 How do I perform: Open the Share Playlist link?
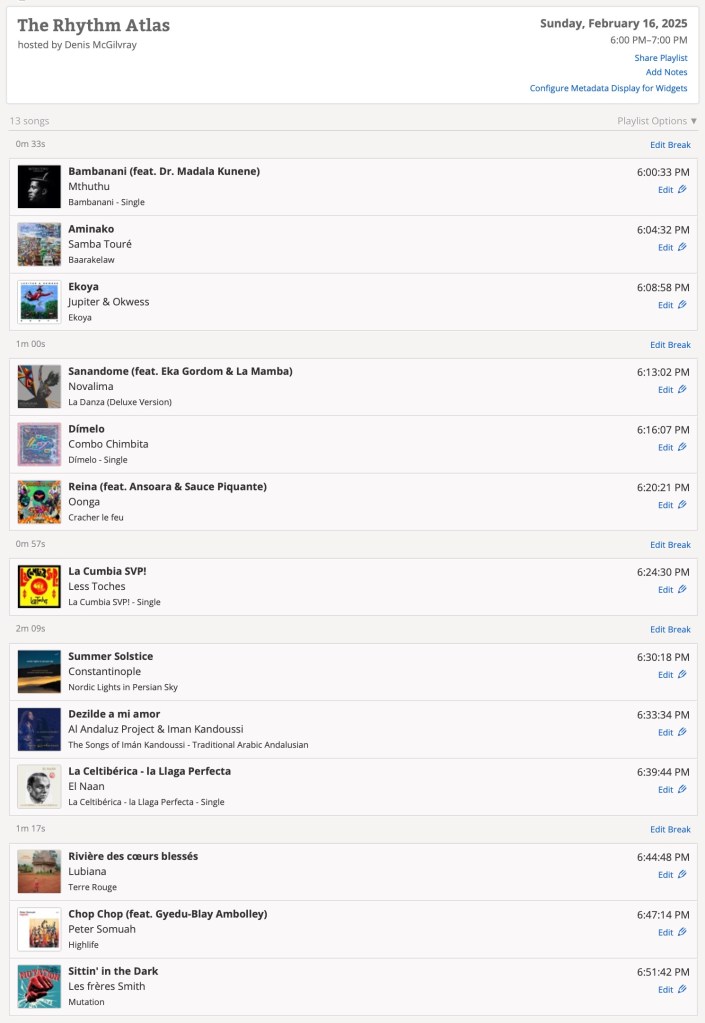[660, 58]
